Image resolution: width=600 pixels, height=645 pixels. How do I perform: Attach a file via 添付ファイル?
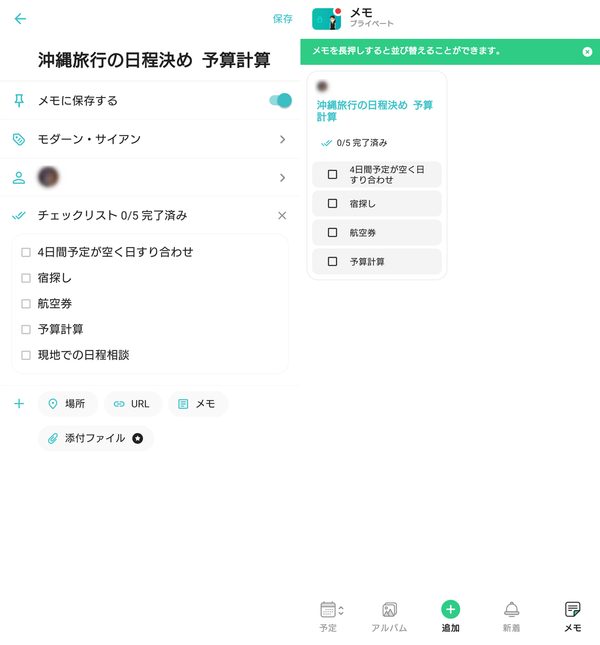pos(96,439)
